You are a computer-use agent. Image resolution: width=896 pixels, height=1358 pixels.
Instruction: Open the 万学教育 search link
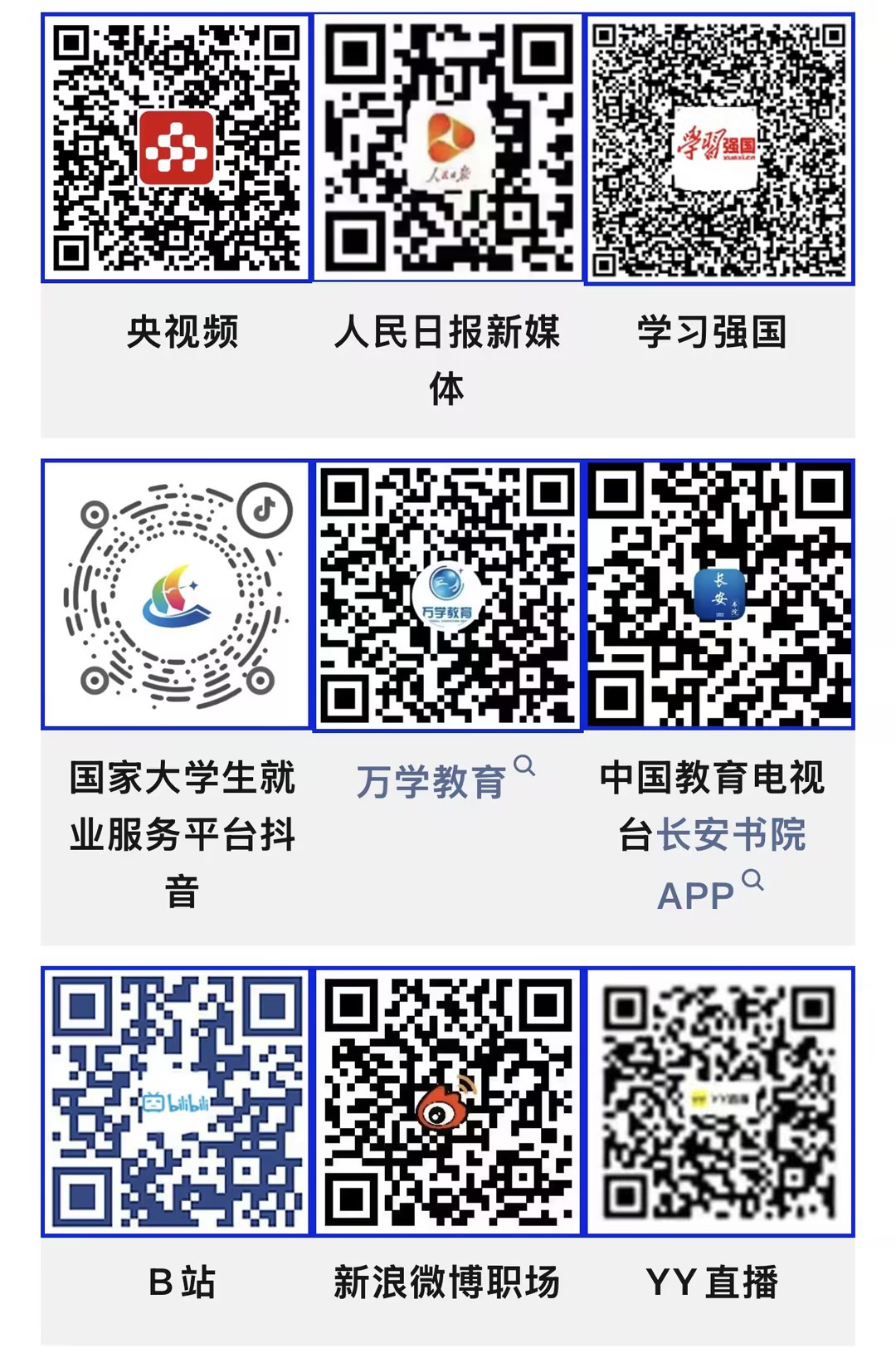click(432, 782)
